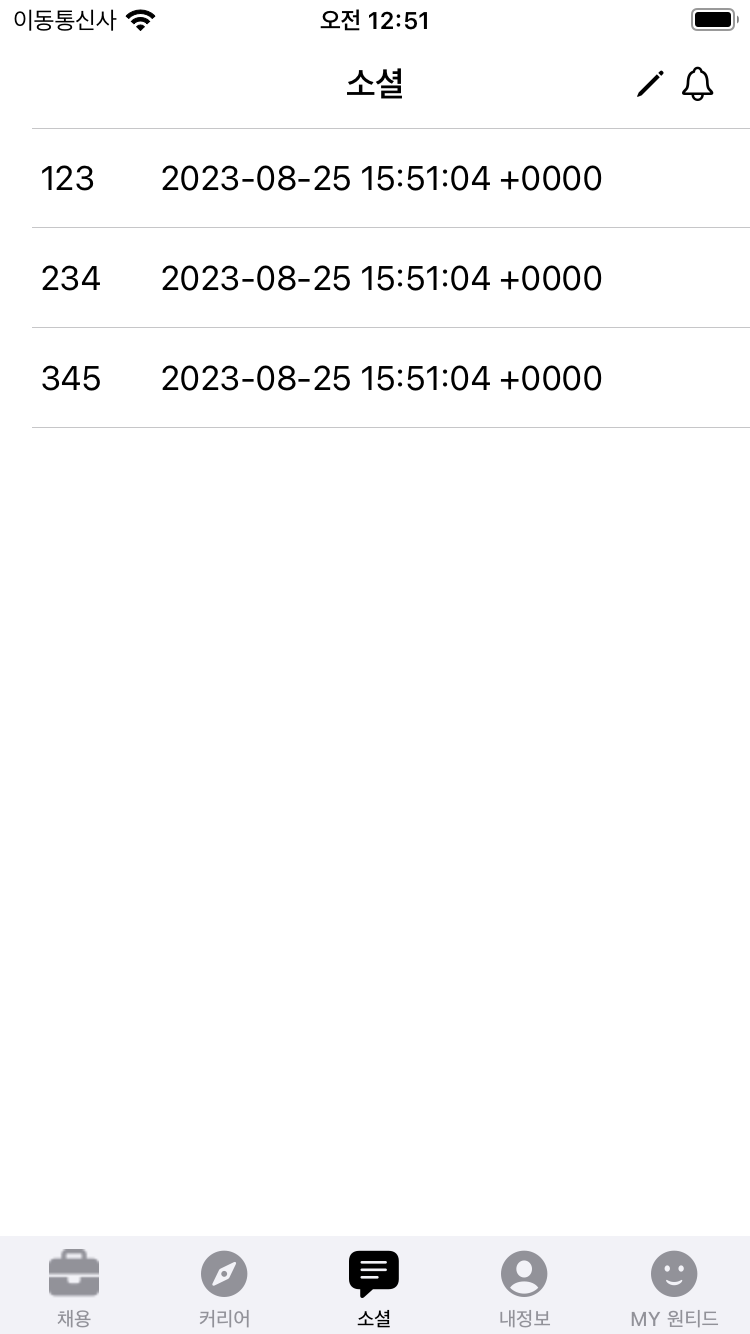Switch to the 채용 tab
The height and width of the screenshot is (1334, 750).
click(74, 1288)
